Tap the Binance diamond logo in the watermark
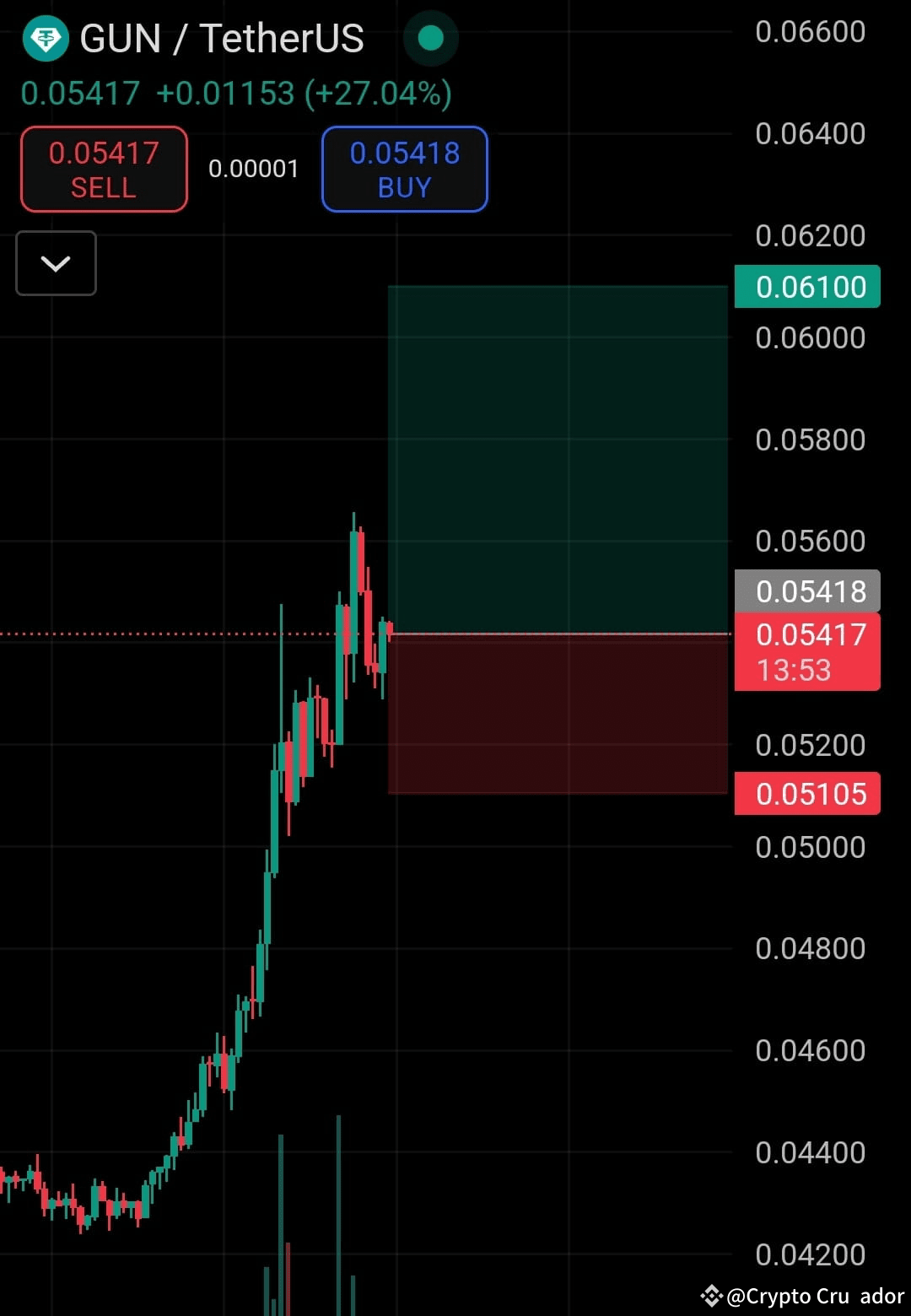The width and height of the screenshot is (911, 1316). pos(713,1297)
